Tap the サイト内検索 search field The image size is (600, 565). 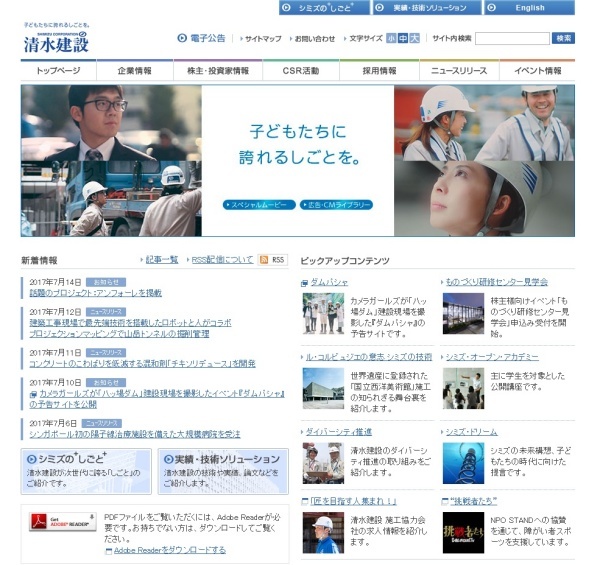(x=512, y=38)
